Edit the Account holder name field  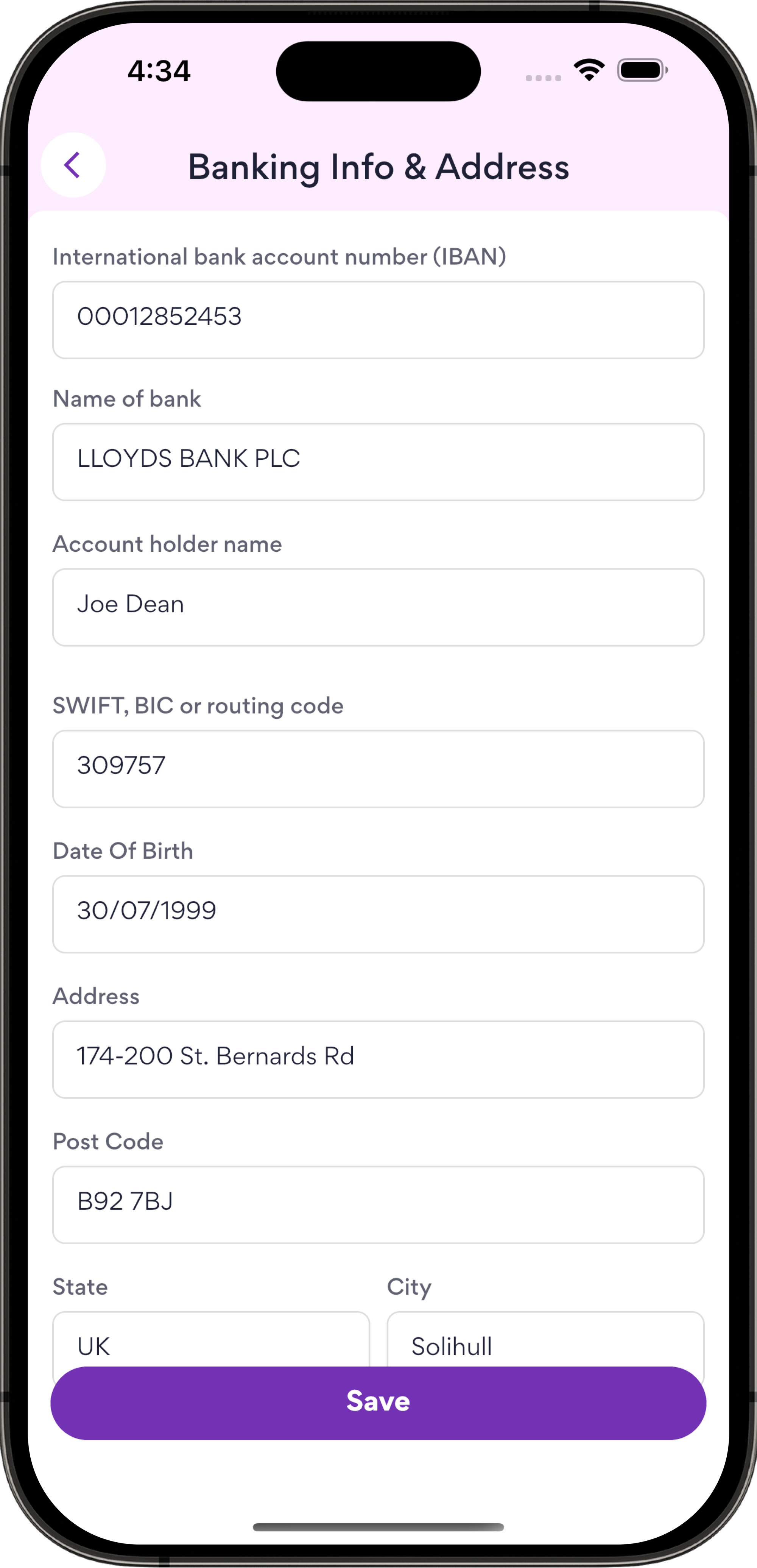point(378,607)
